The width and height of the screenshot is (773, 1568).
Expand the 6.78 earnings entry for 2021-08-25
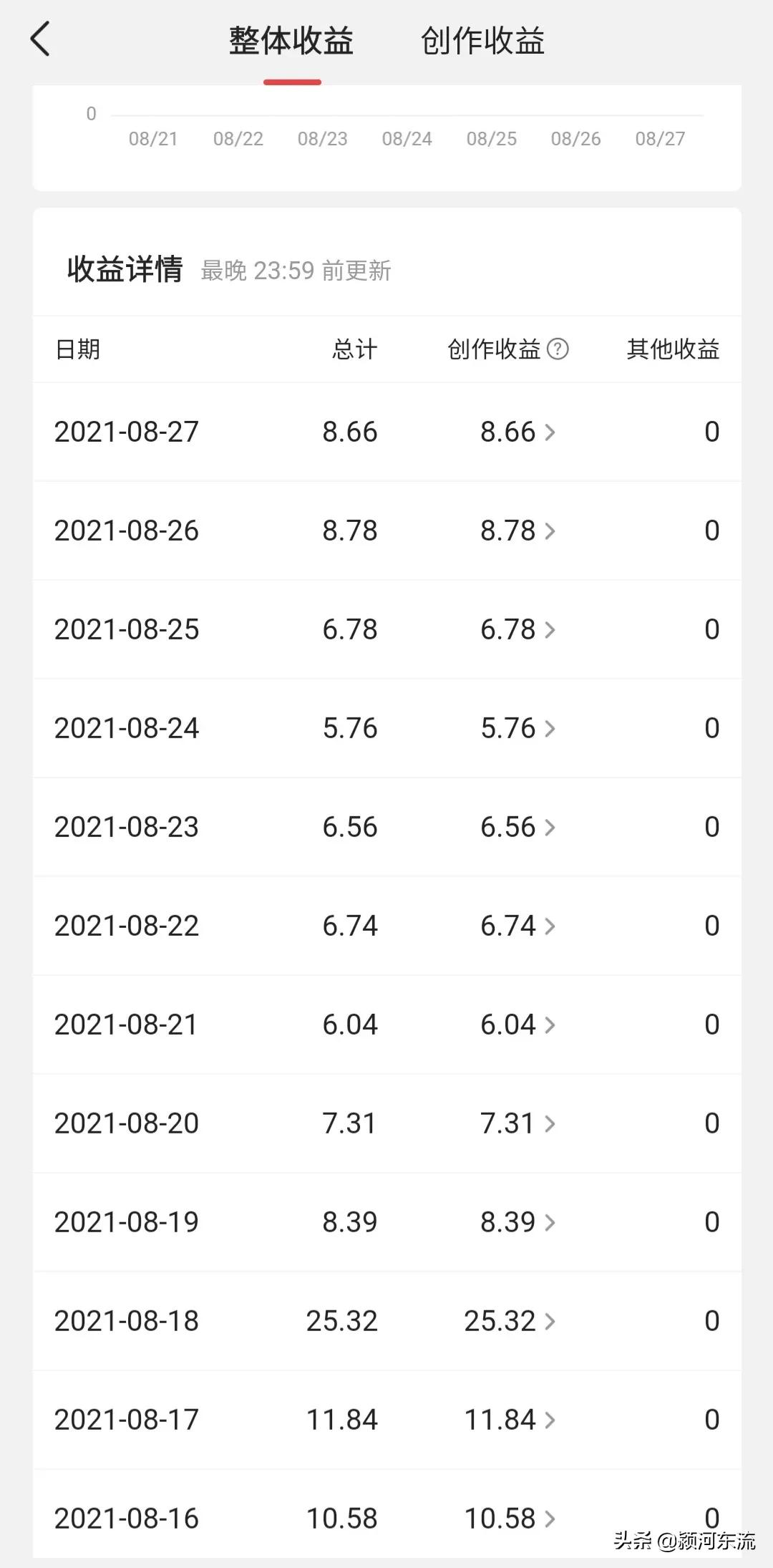click(517, 629)
